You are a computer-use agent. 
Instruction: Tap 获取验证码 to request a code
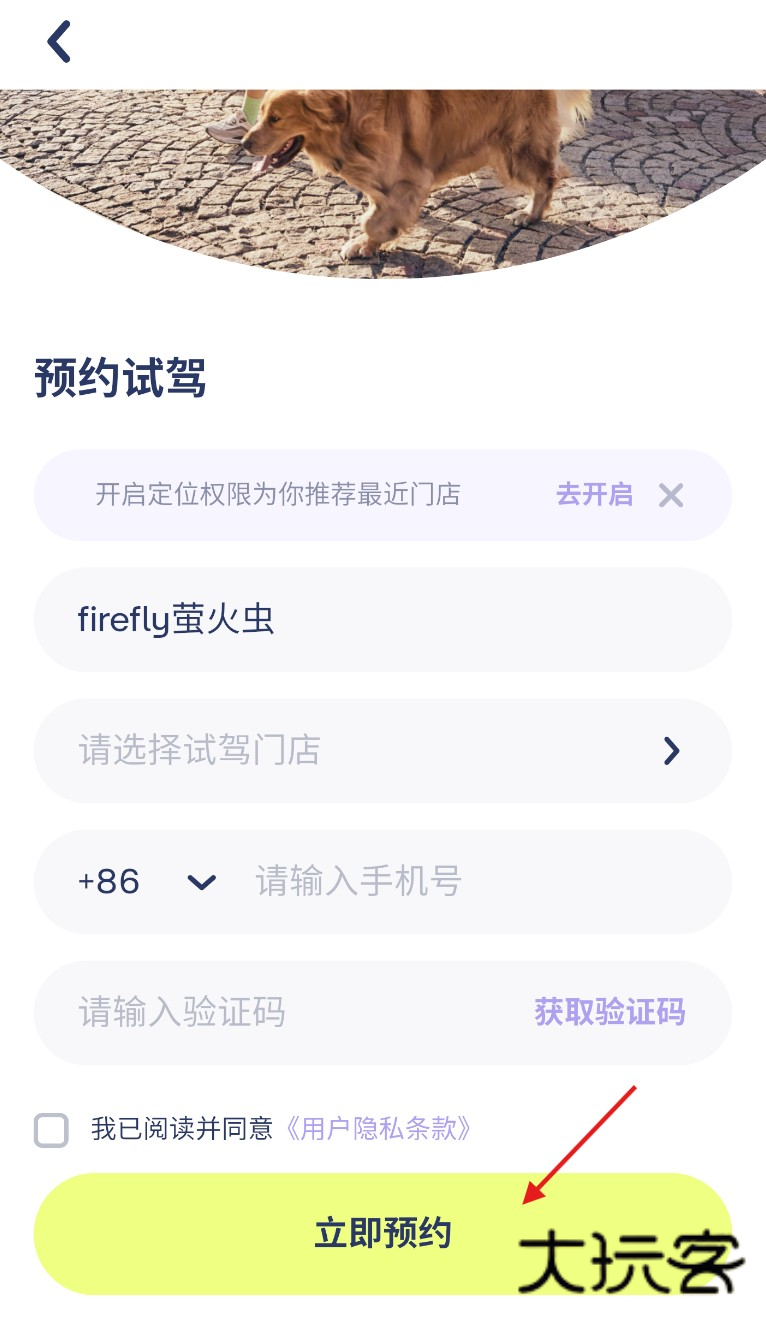point(609,1013)
